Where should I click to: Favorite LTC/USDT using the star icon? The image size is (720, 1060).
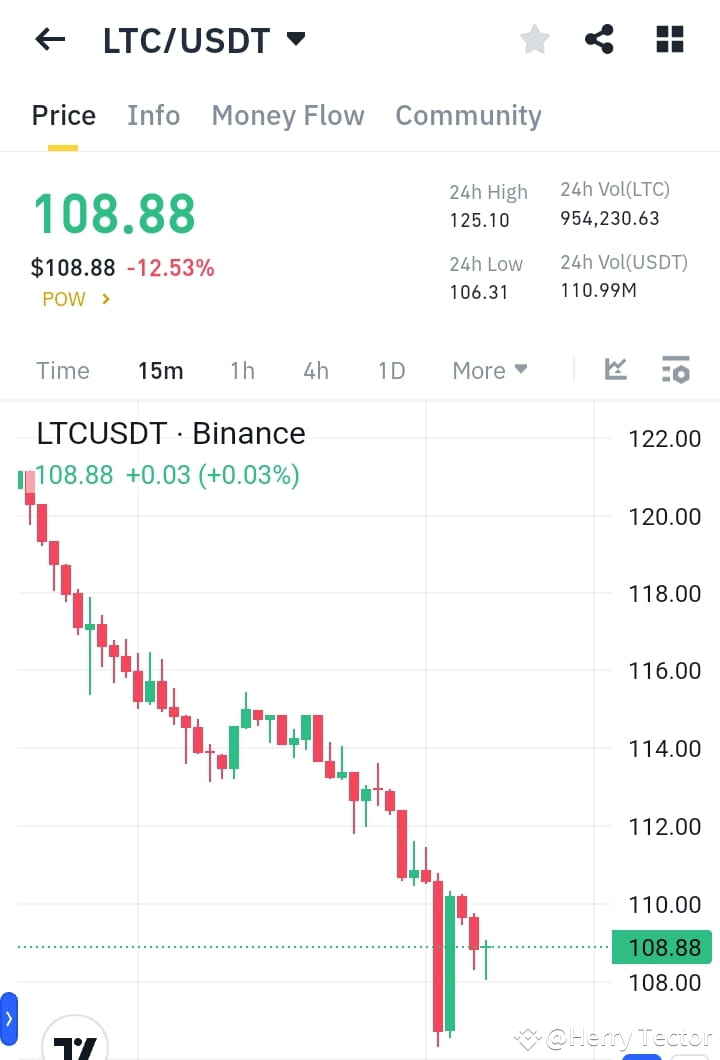tap(534, 39)
